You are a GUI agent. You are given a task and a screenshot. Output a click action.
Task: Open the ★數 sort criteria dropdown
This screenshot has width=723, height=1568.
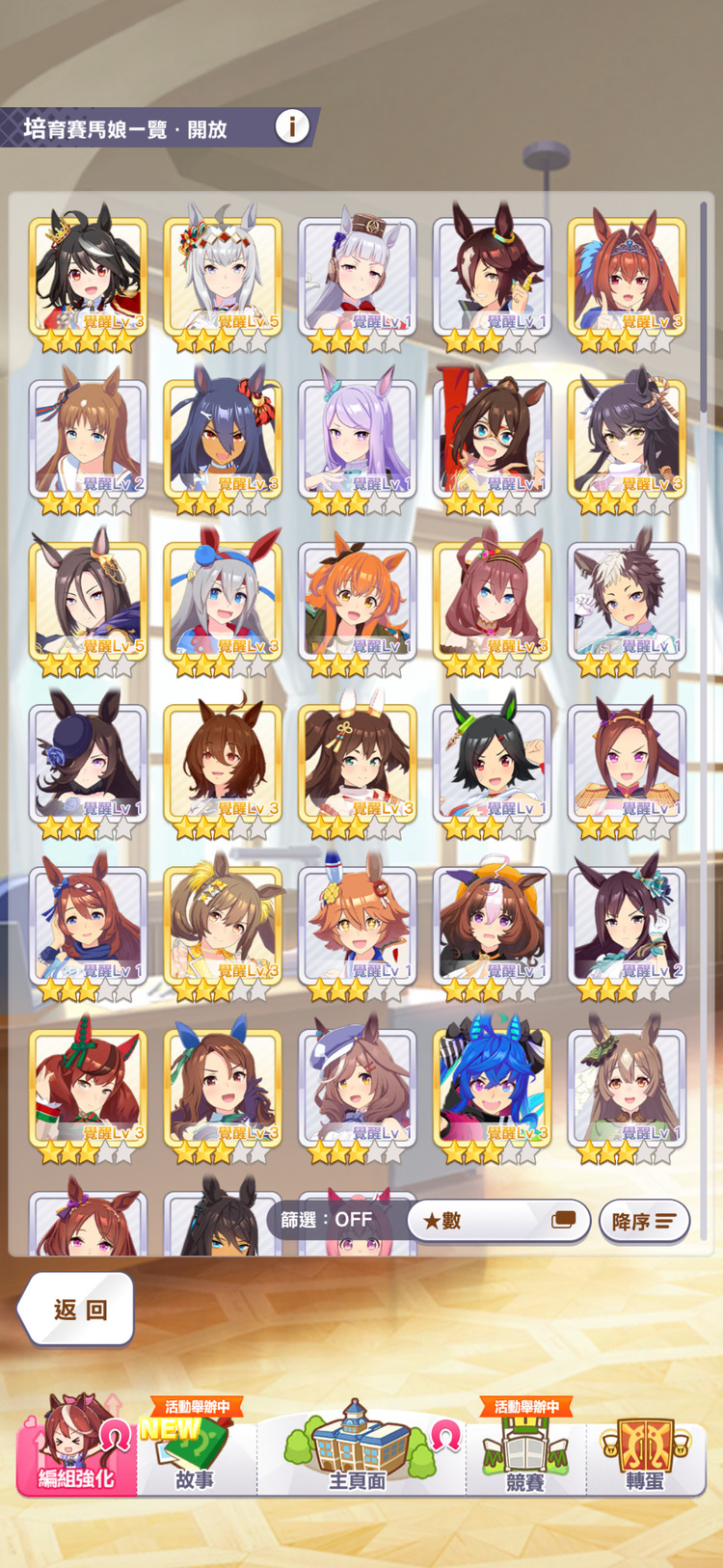497,1220
